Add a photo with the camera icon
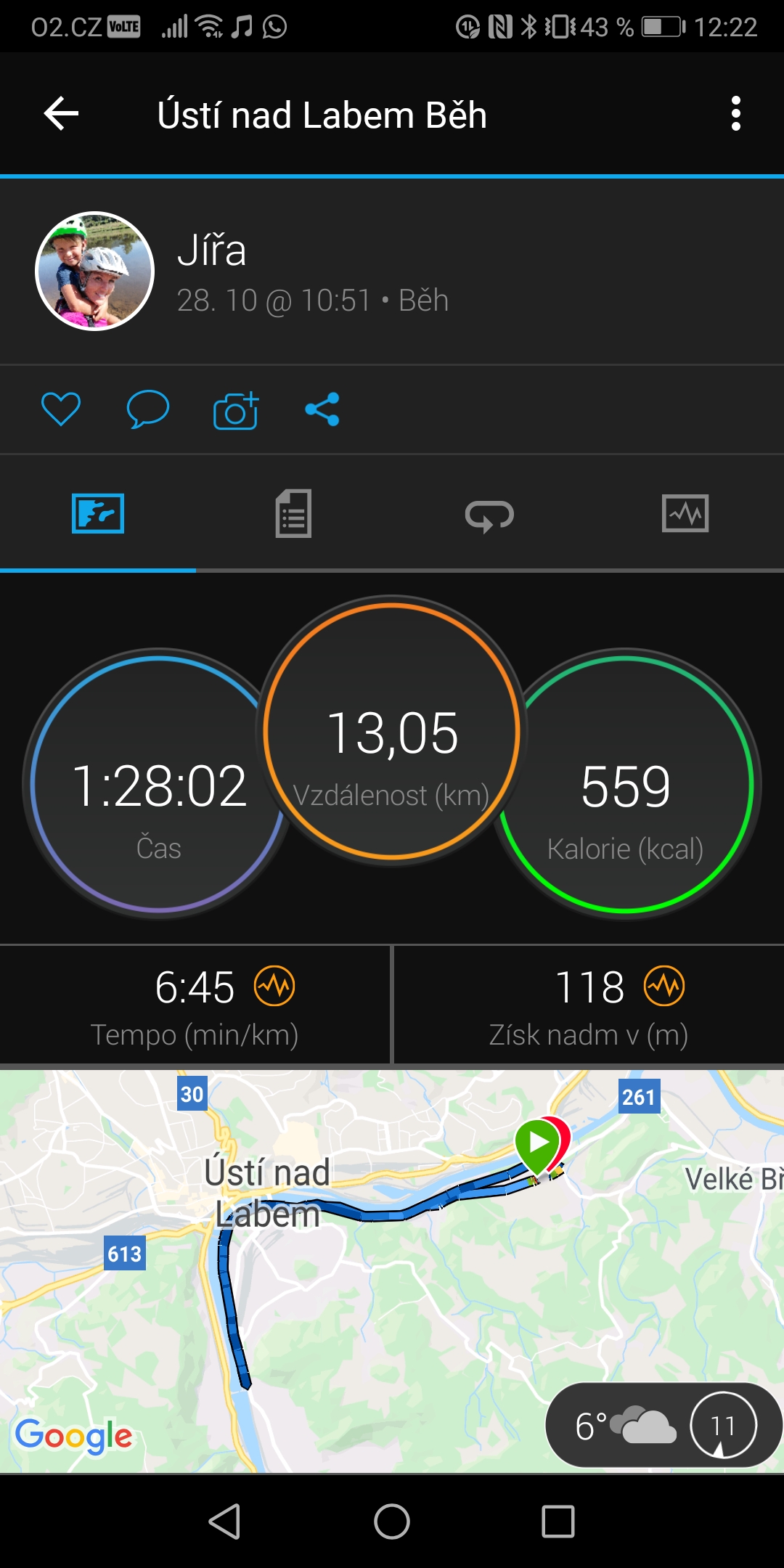784x1568 pixels. (236, 410)
